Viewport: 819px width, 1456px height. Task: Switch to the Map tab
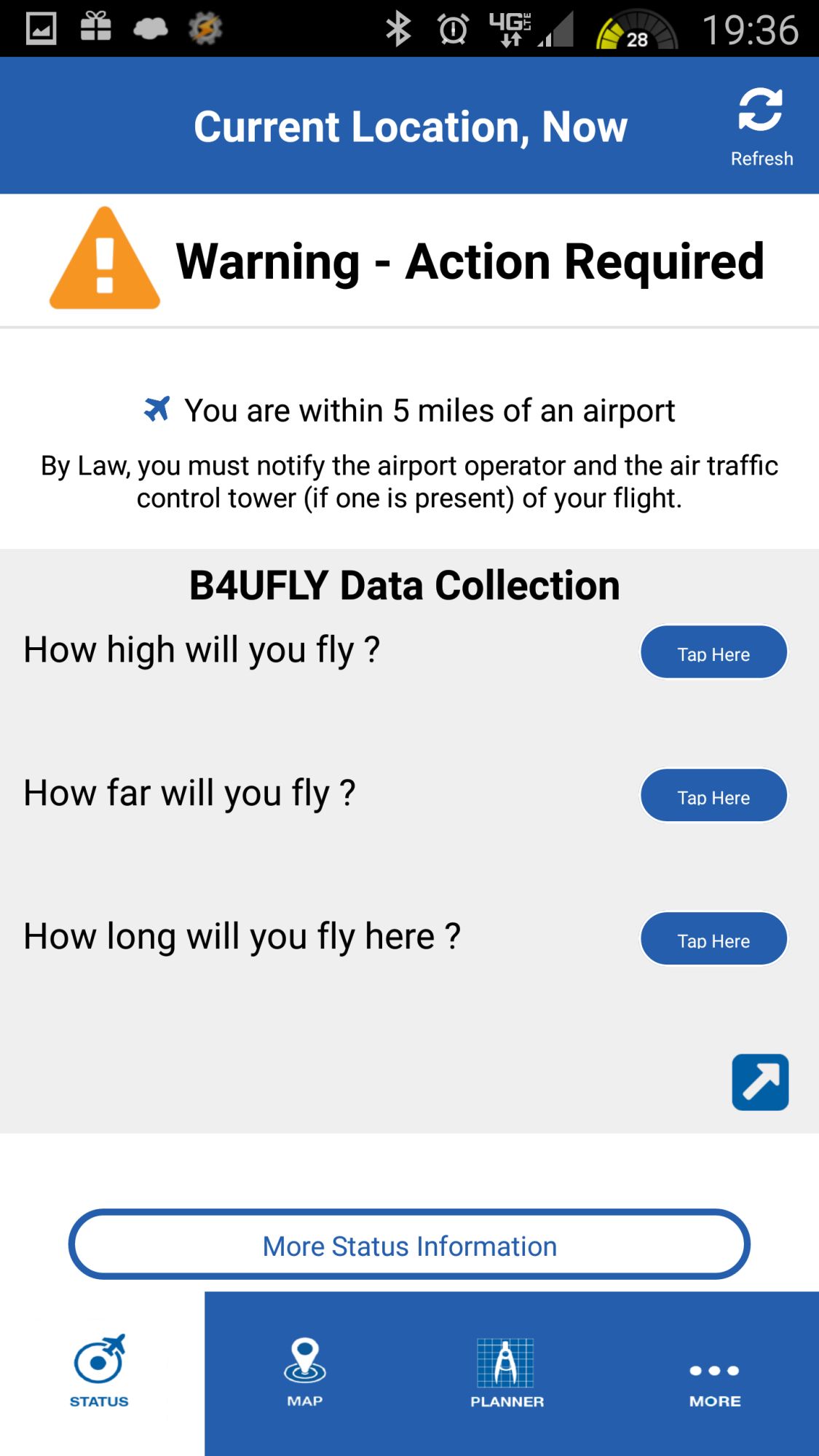point(304,1372)
